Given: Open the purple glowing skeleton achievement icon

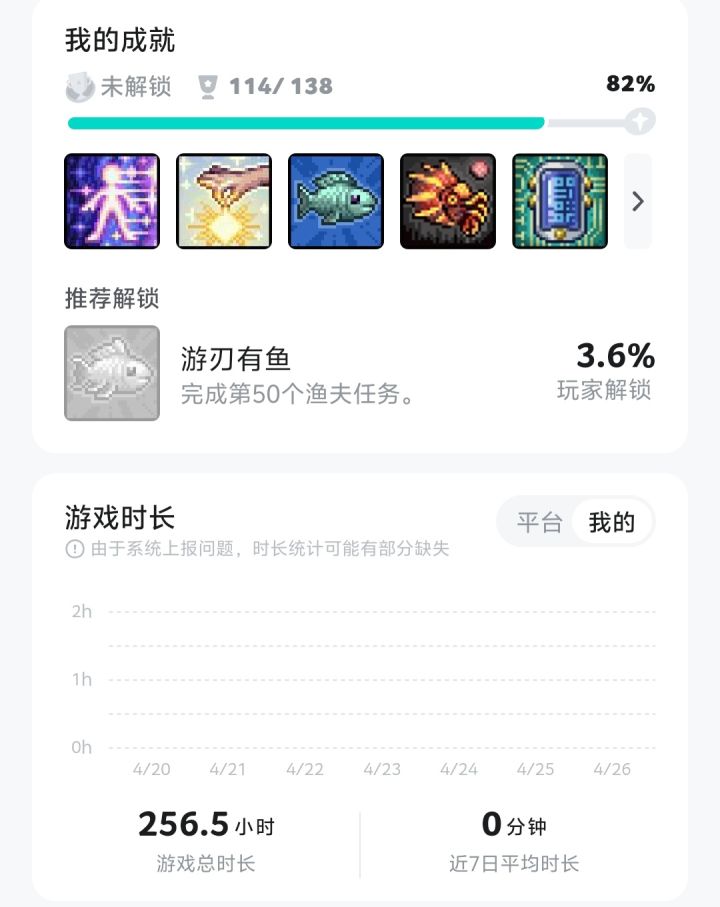Looking at the screenshot, I should 111,200.
